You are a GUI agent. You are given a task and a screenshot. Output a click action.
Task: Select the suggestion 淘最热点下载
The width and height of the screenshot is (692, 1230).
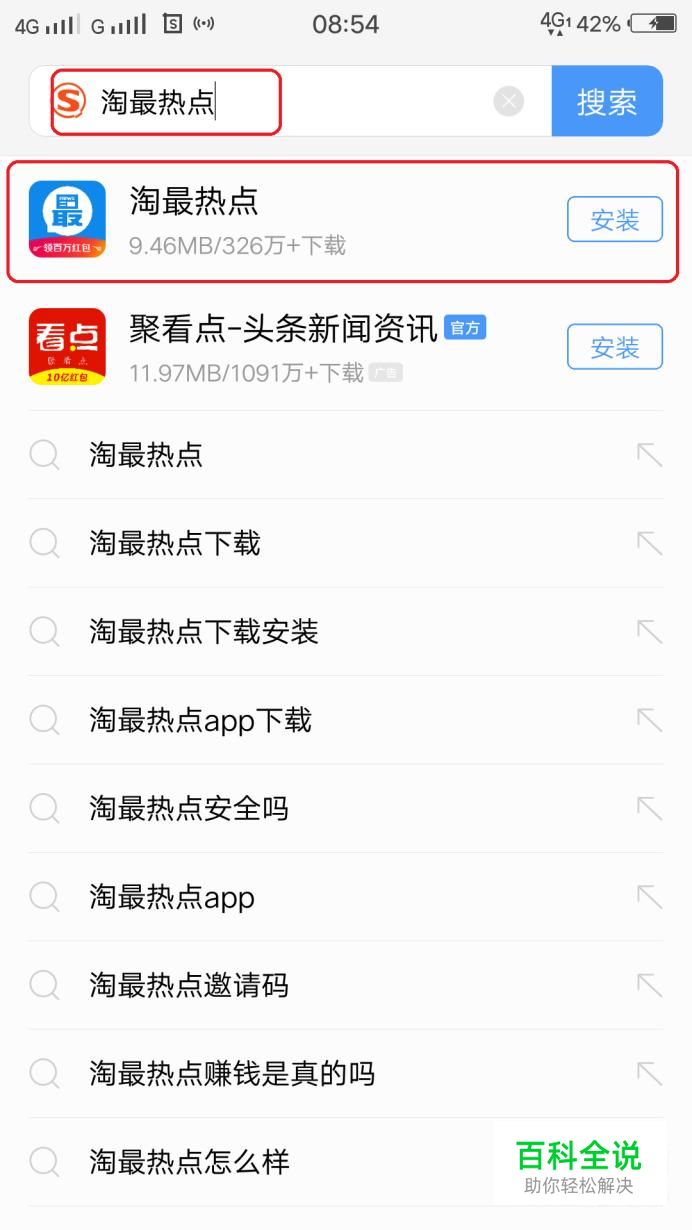[x=175, y=544]
